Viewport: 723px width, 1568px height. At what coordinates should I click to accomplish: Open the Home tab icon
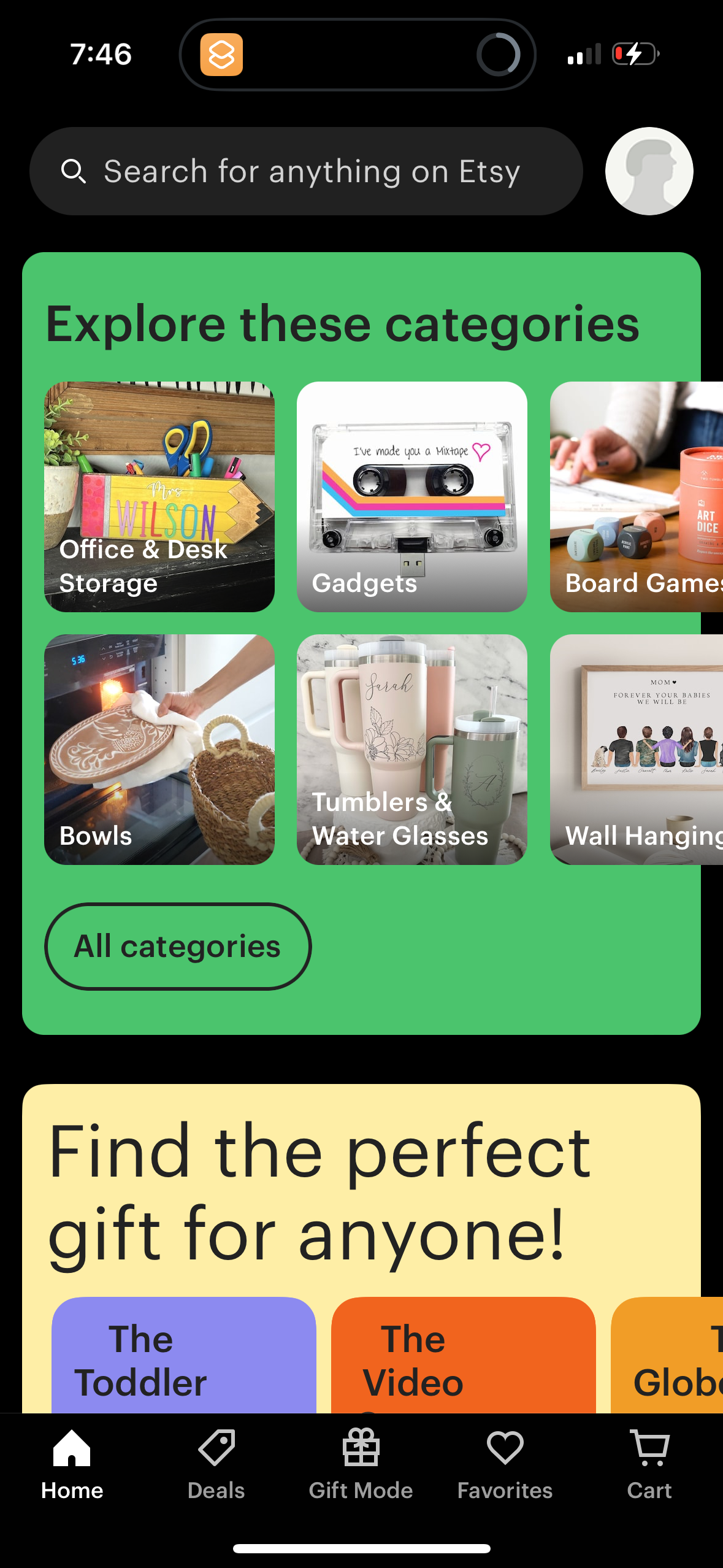[72, 1460]
